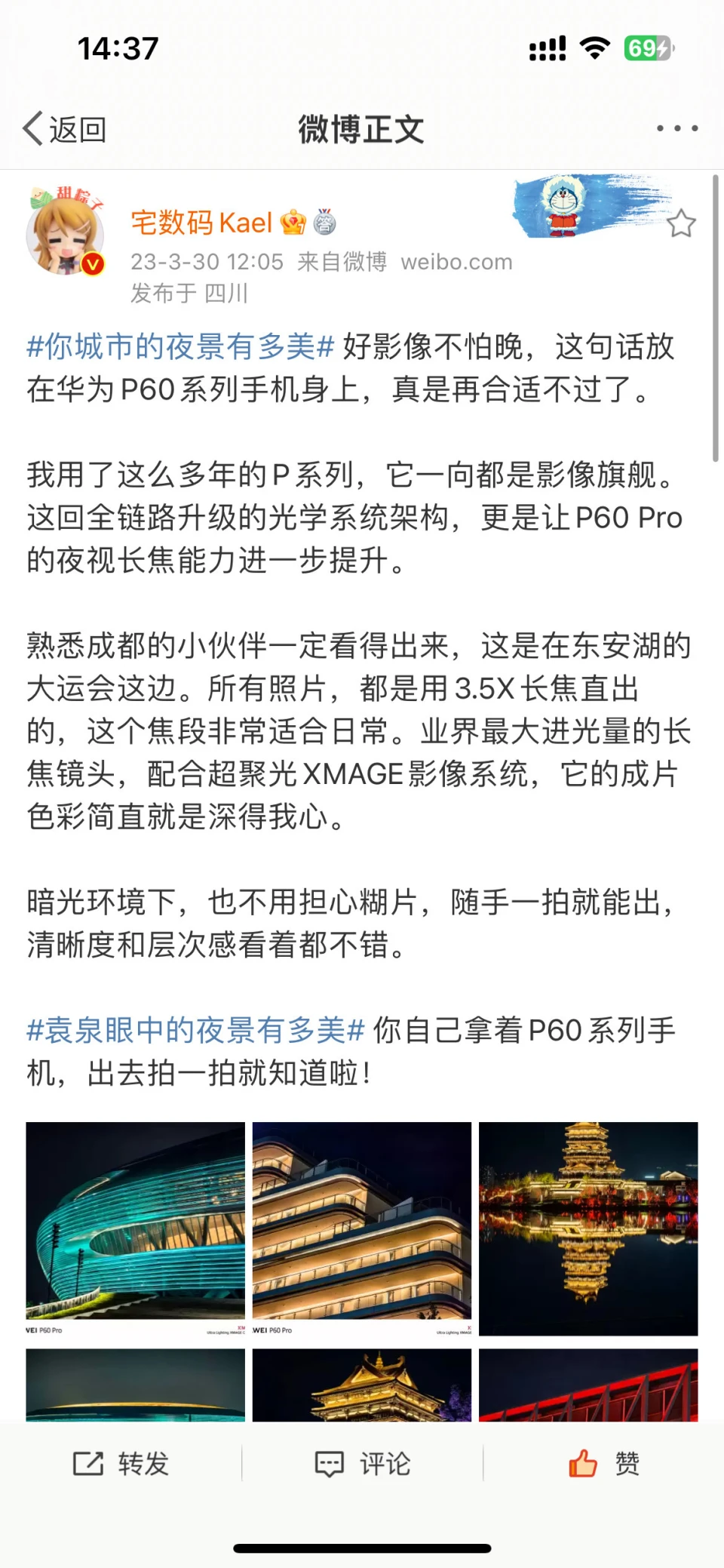Viewport: 724px width, 1568px height.
Task: Favorite the post with star icon
Action: coord(681,224)
